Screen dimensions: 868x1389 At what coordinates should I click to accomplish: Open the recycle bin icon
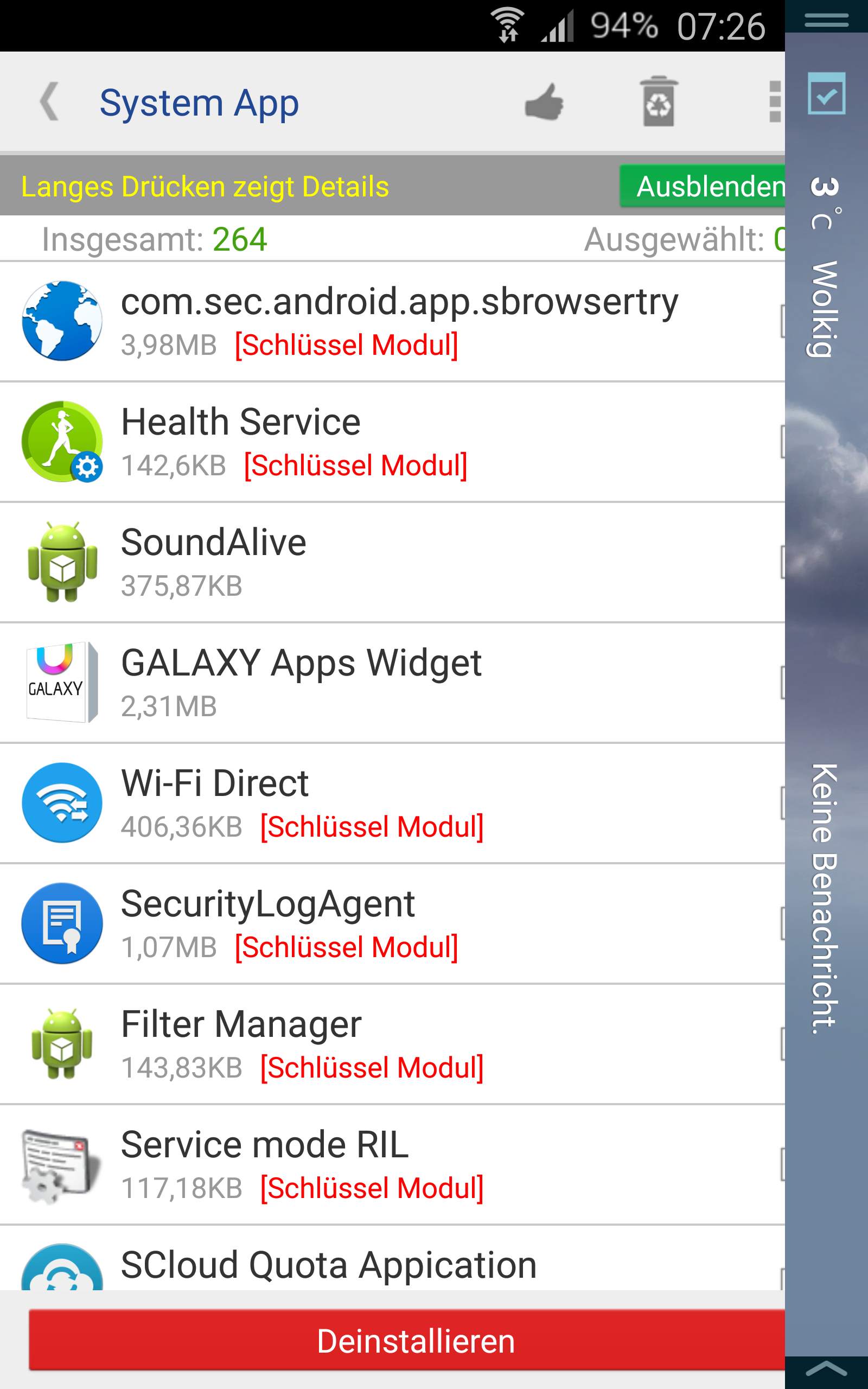659,101
